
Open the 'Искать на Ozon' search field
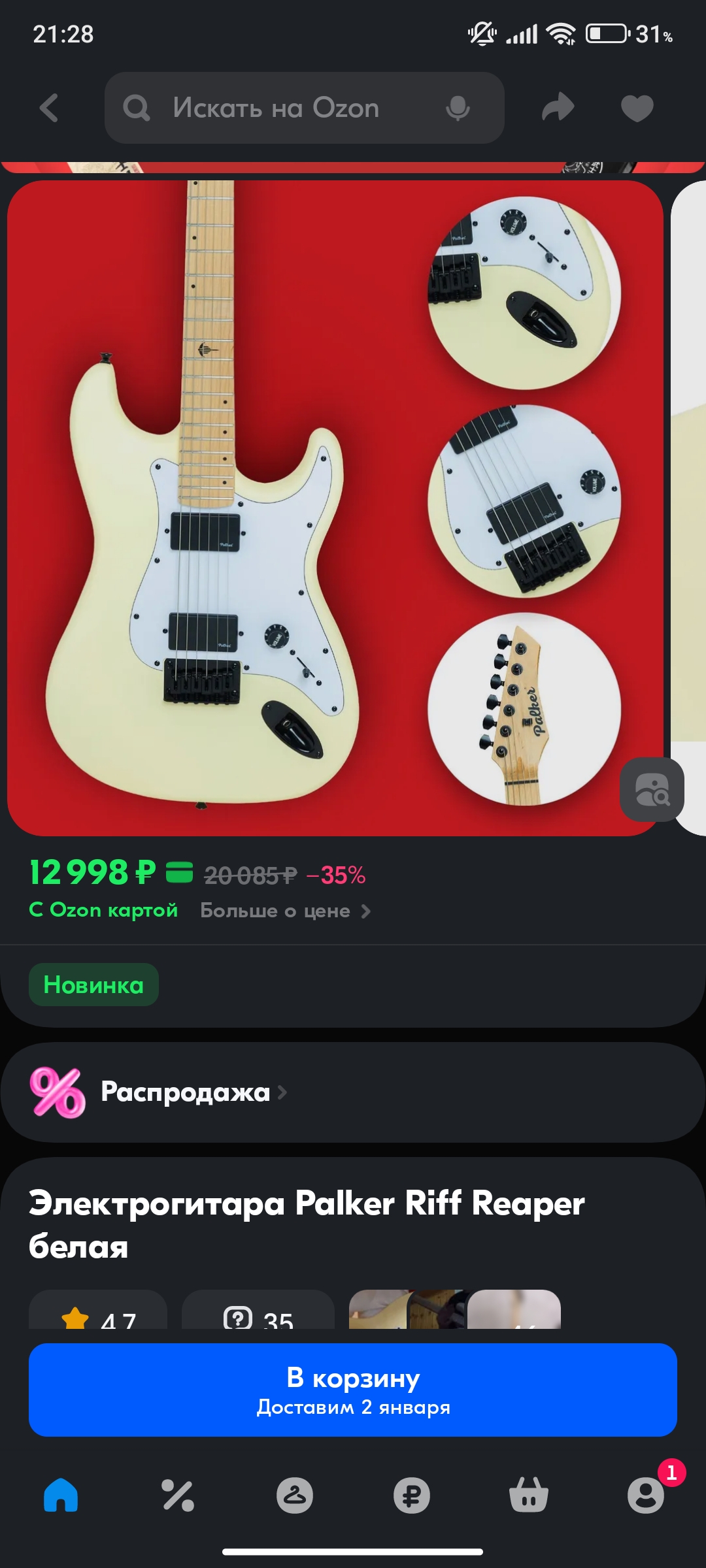276,108
